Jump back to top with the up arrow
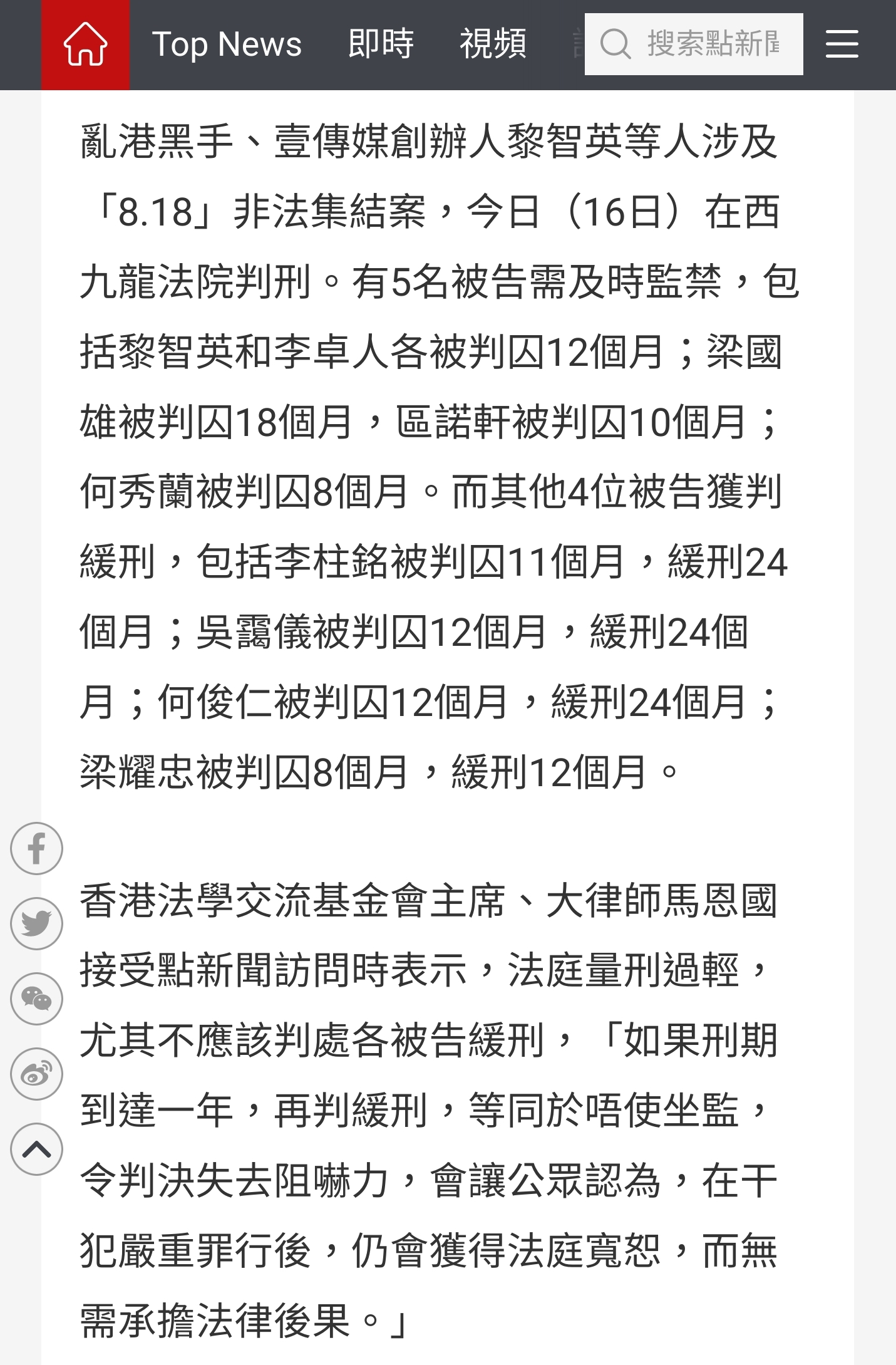The width and height of the screenshot is (896, 1365). pos(36,1149)
